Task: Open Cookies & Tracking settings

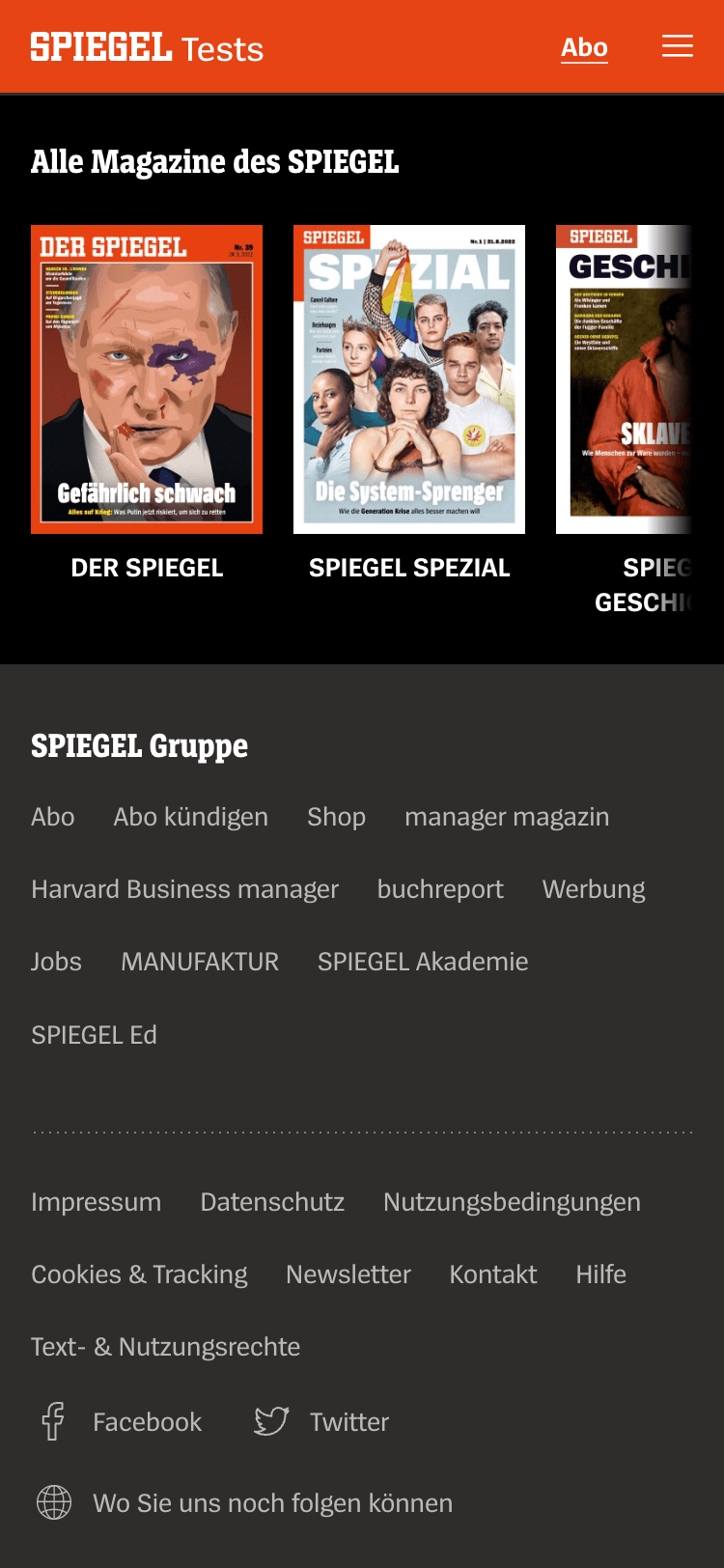Action: pyautogui.click(x=139, y=1274)
